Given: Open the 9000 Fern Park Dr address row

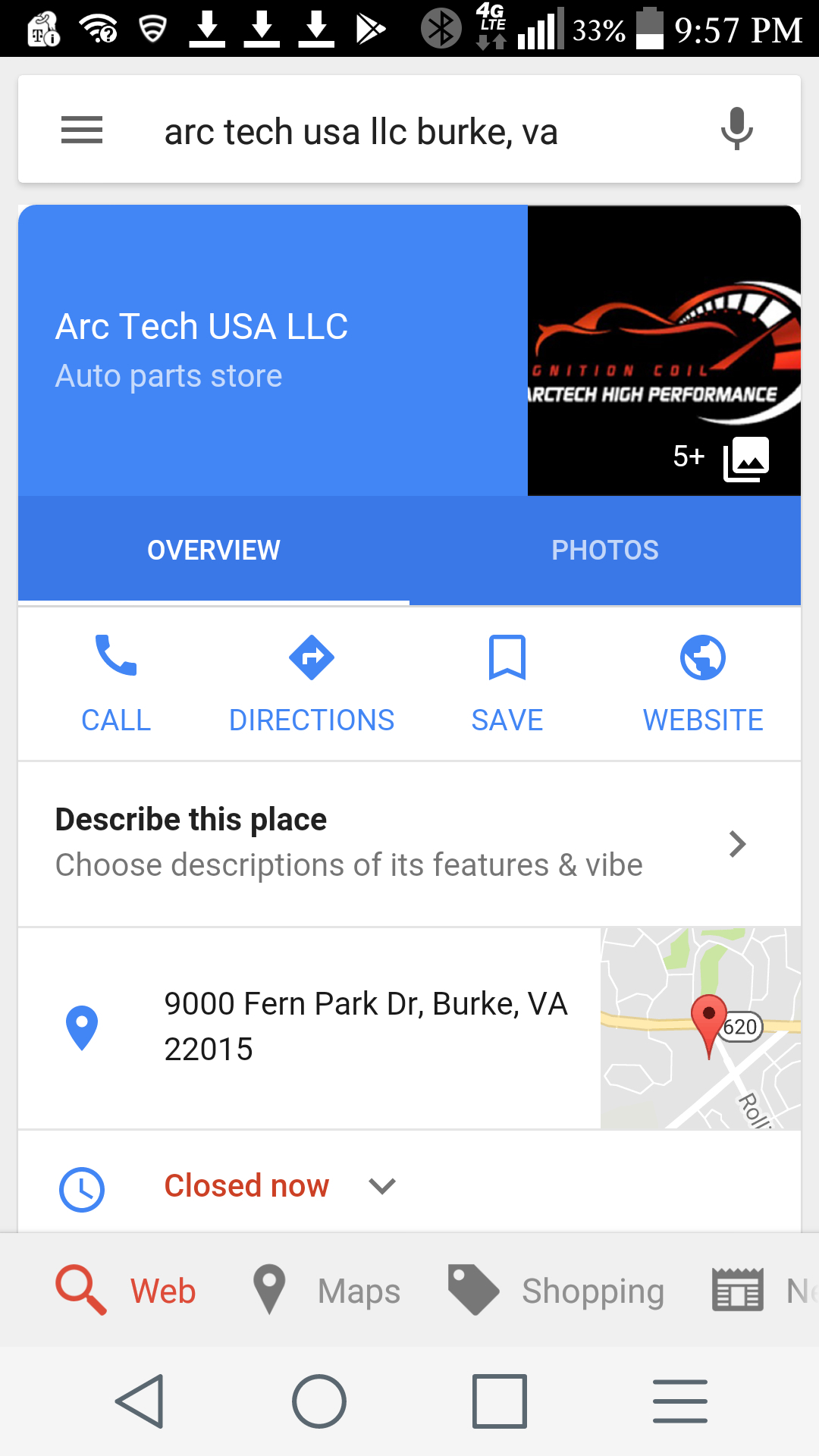Looking at the screenshot, I should (x=318, y=1027).
